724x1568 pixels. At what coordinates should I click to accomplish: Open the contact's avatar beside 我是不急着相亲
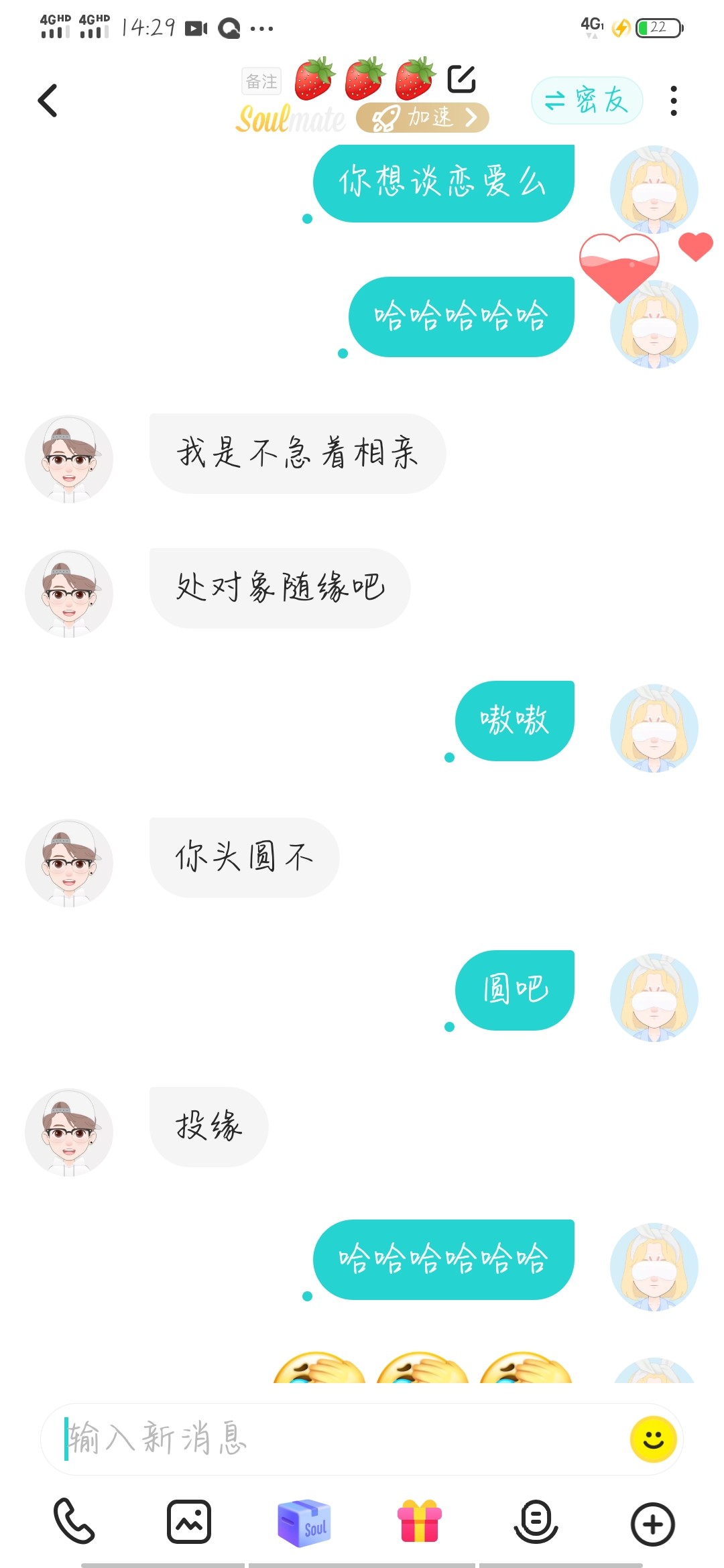click(x=69, y=459)
